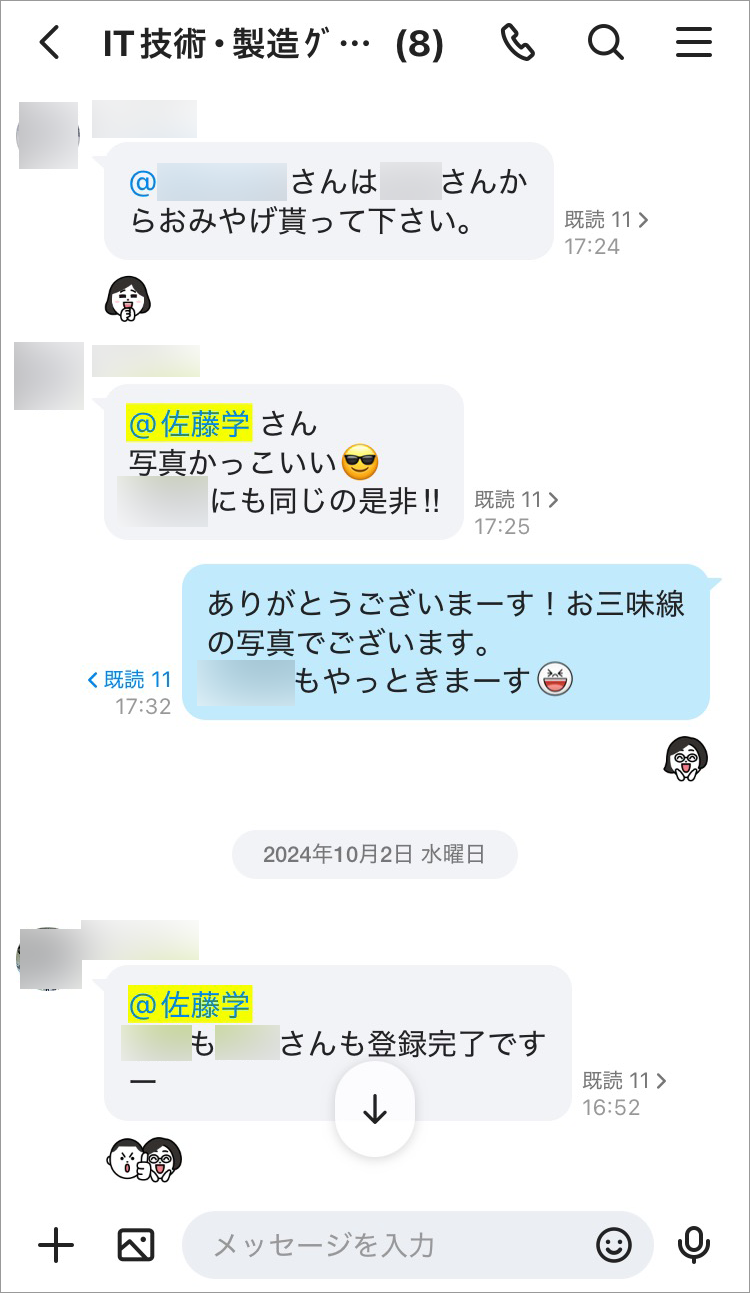Record a voice message with microphone
Screen dimensions: 750x1293
pyautogui.click(x=693, y=1245)
